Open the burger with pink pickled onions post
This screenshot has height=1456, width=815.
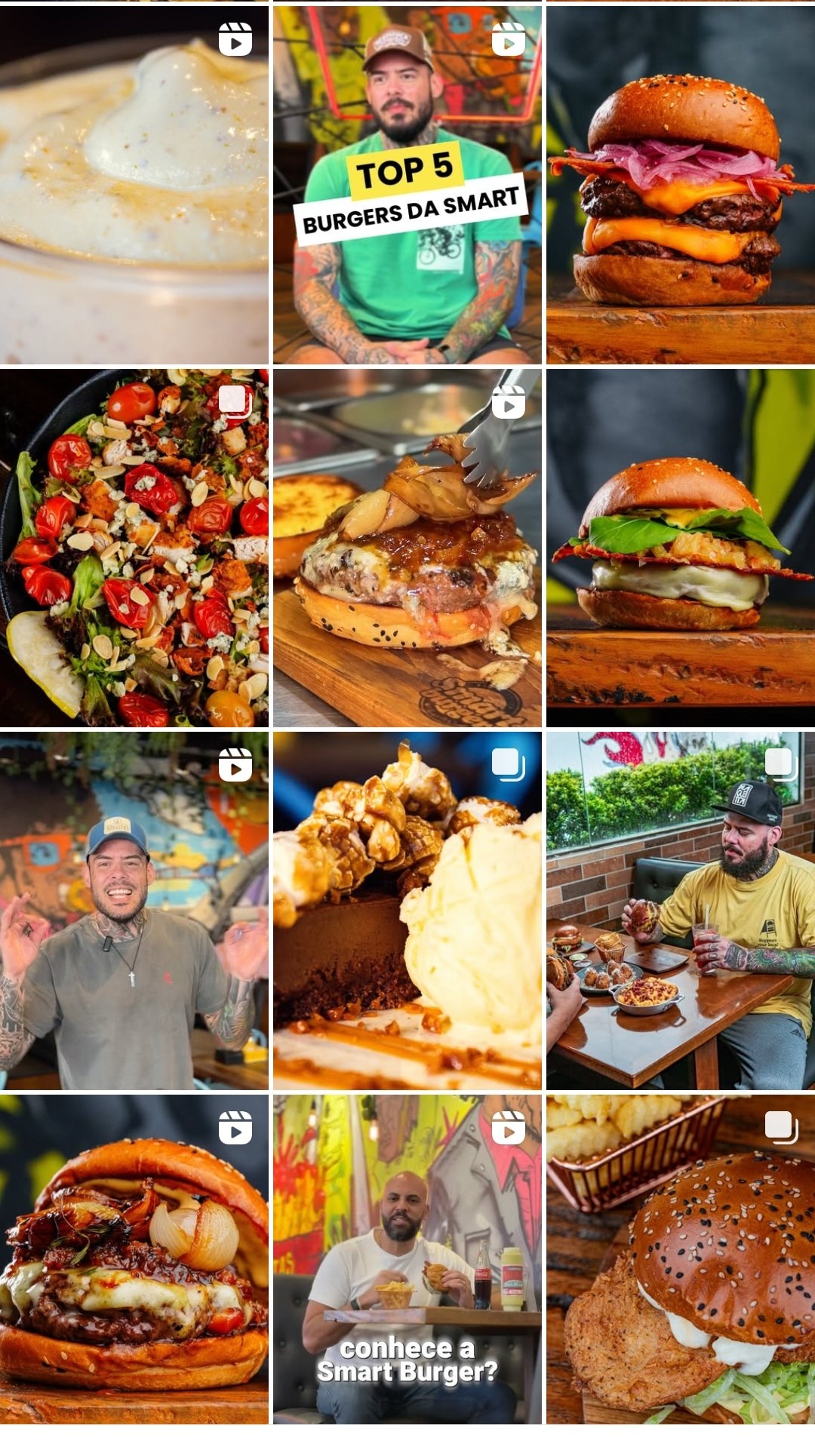coord(680,185)
